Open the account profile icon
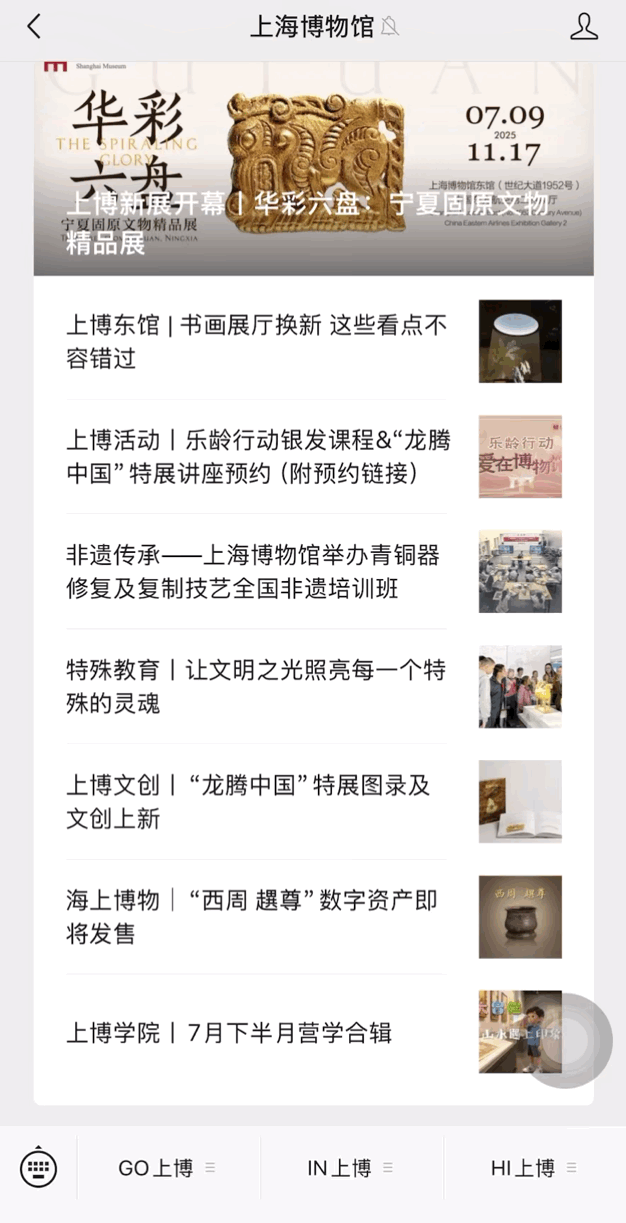Viewport: 626px width, 1223px height. (x=584, y=27)
